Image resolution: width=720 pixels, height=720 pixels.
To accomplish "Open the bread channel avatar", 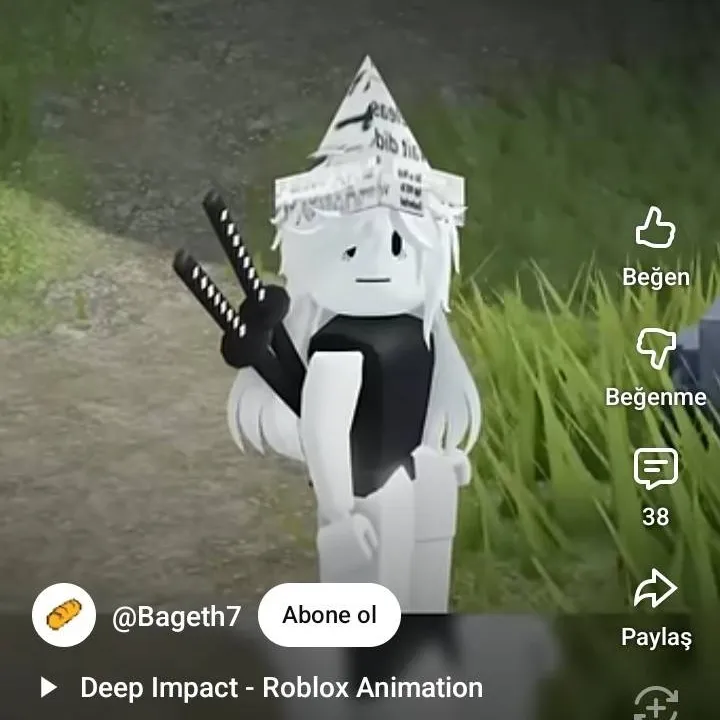I will click(x=64, y=615).
